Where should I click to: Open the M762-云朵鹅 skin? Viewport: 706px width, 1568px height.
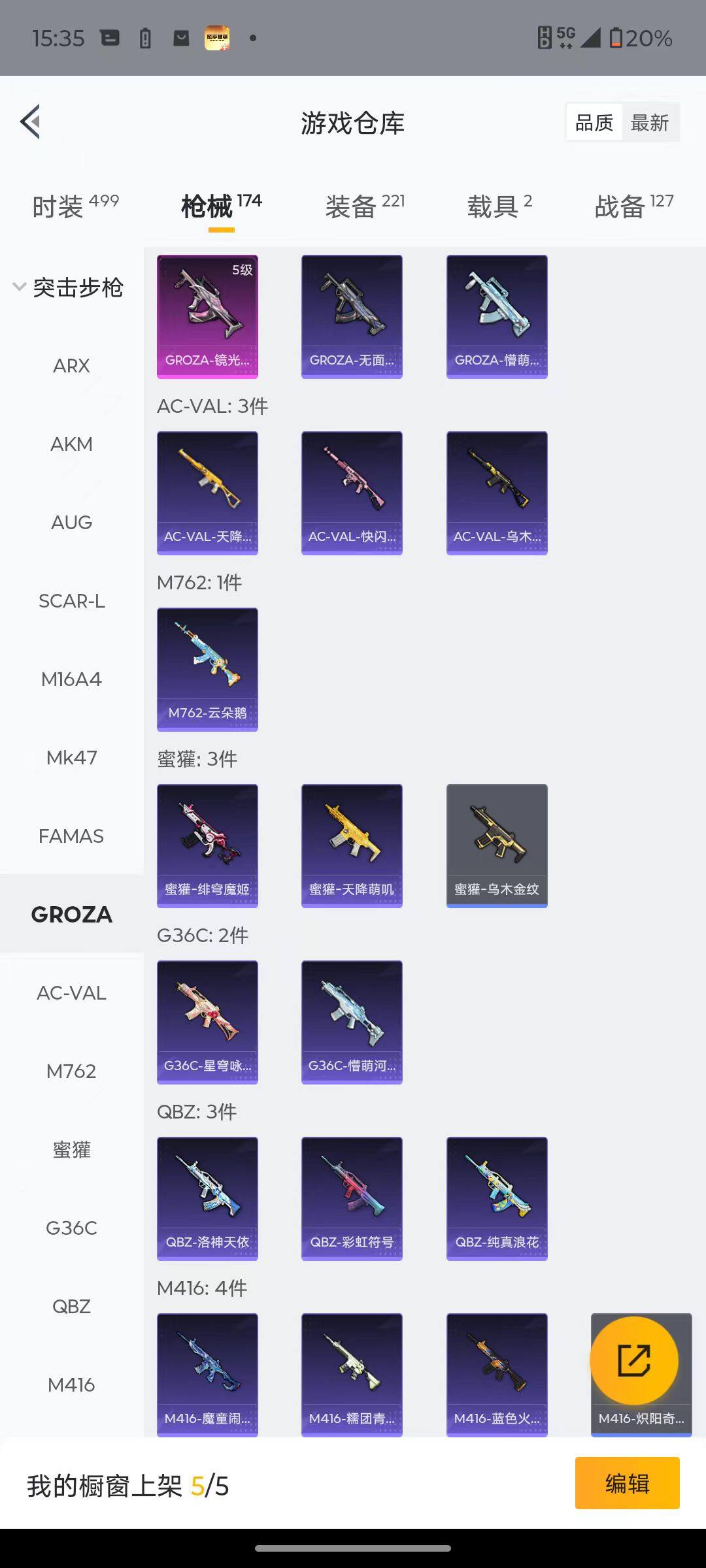coord(207,669)
